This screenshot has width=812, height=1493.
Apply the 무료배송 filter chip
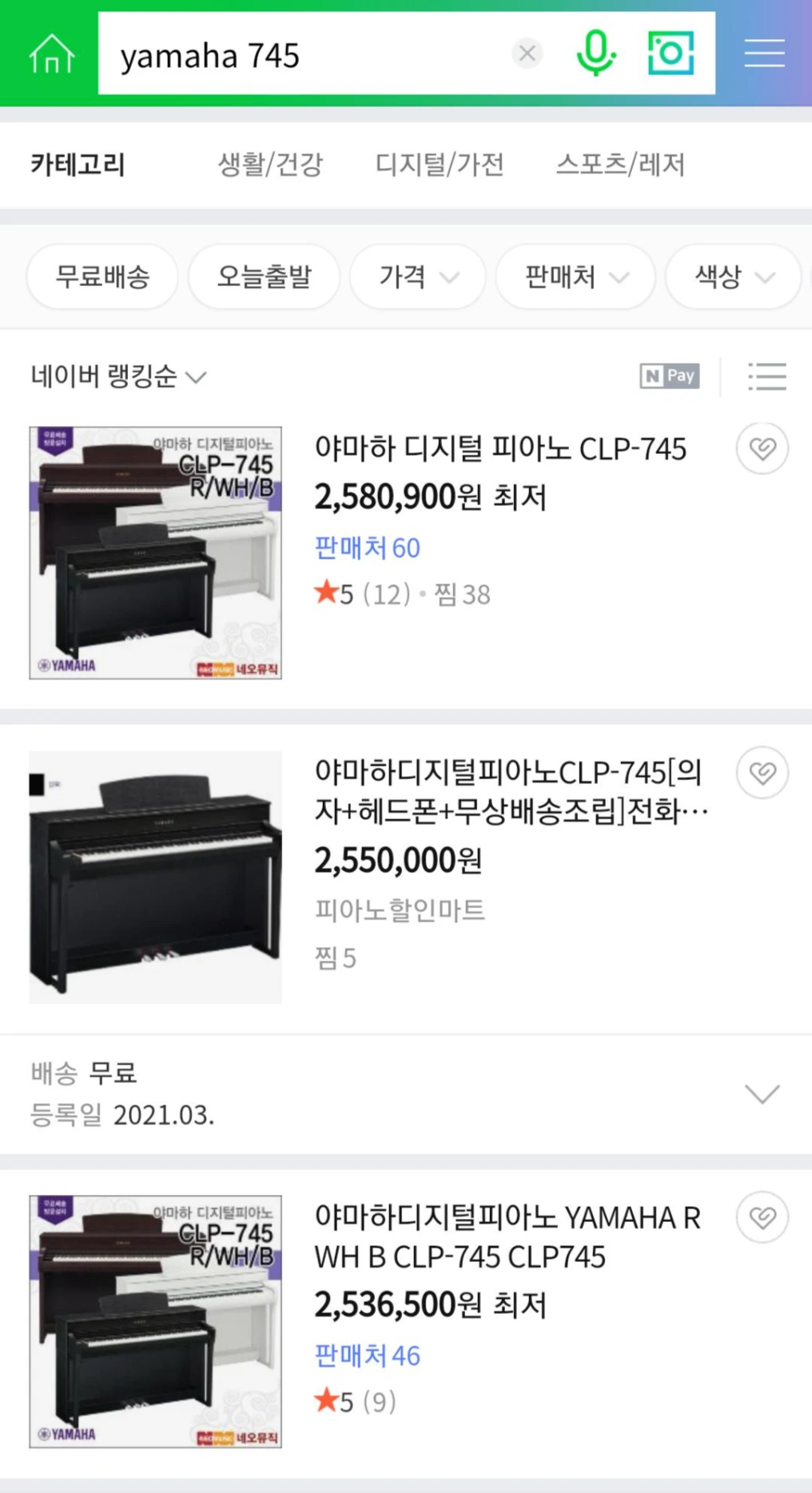pyautogui.click(x=102, y=277)
